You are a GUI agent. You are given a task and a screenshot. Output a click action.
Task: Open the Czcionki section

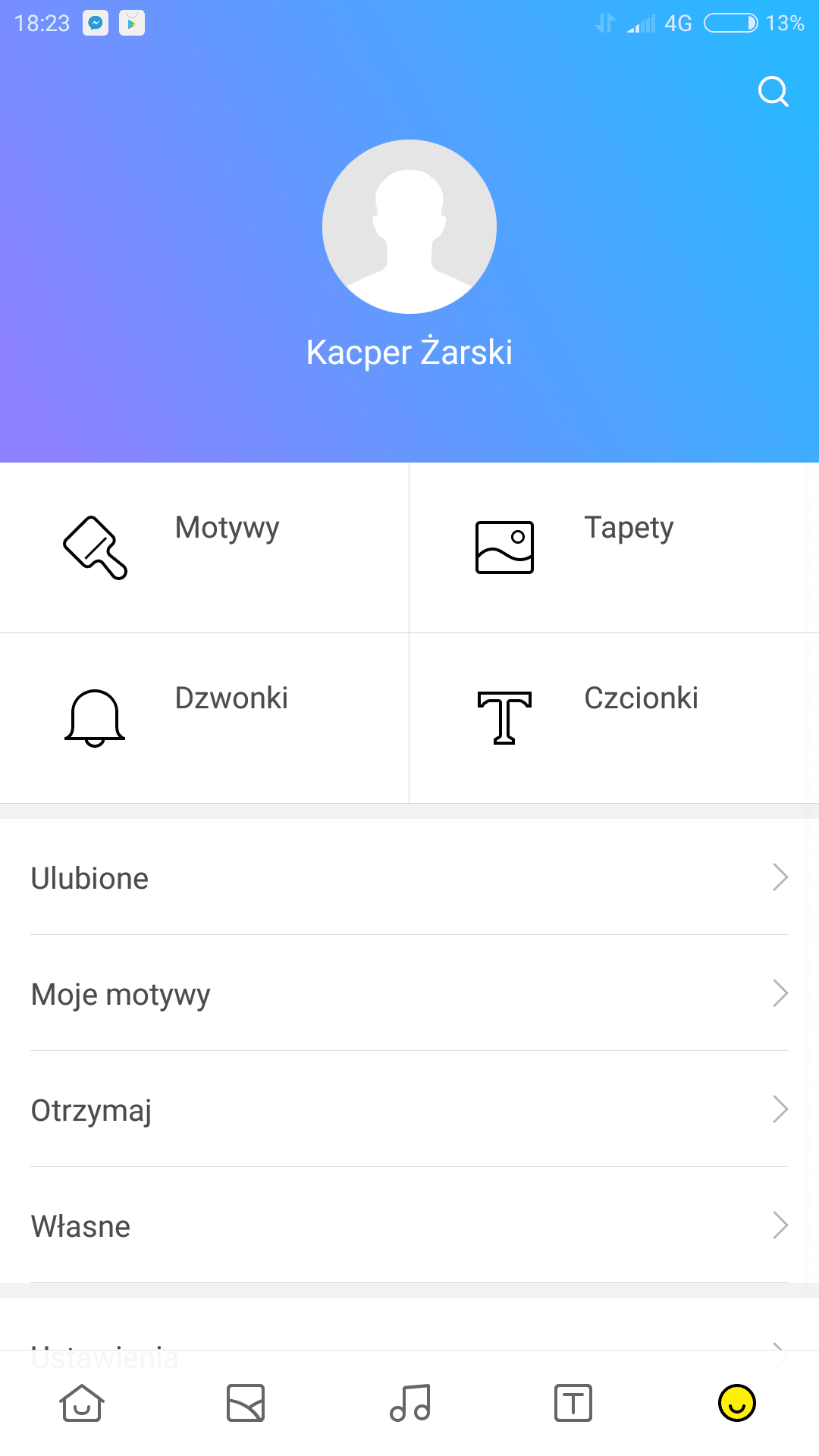click(x=614, y=718)
